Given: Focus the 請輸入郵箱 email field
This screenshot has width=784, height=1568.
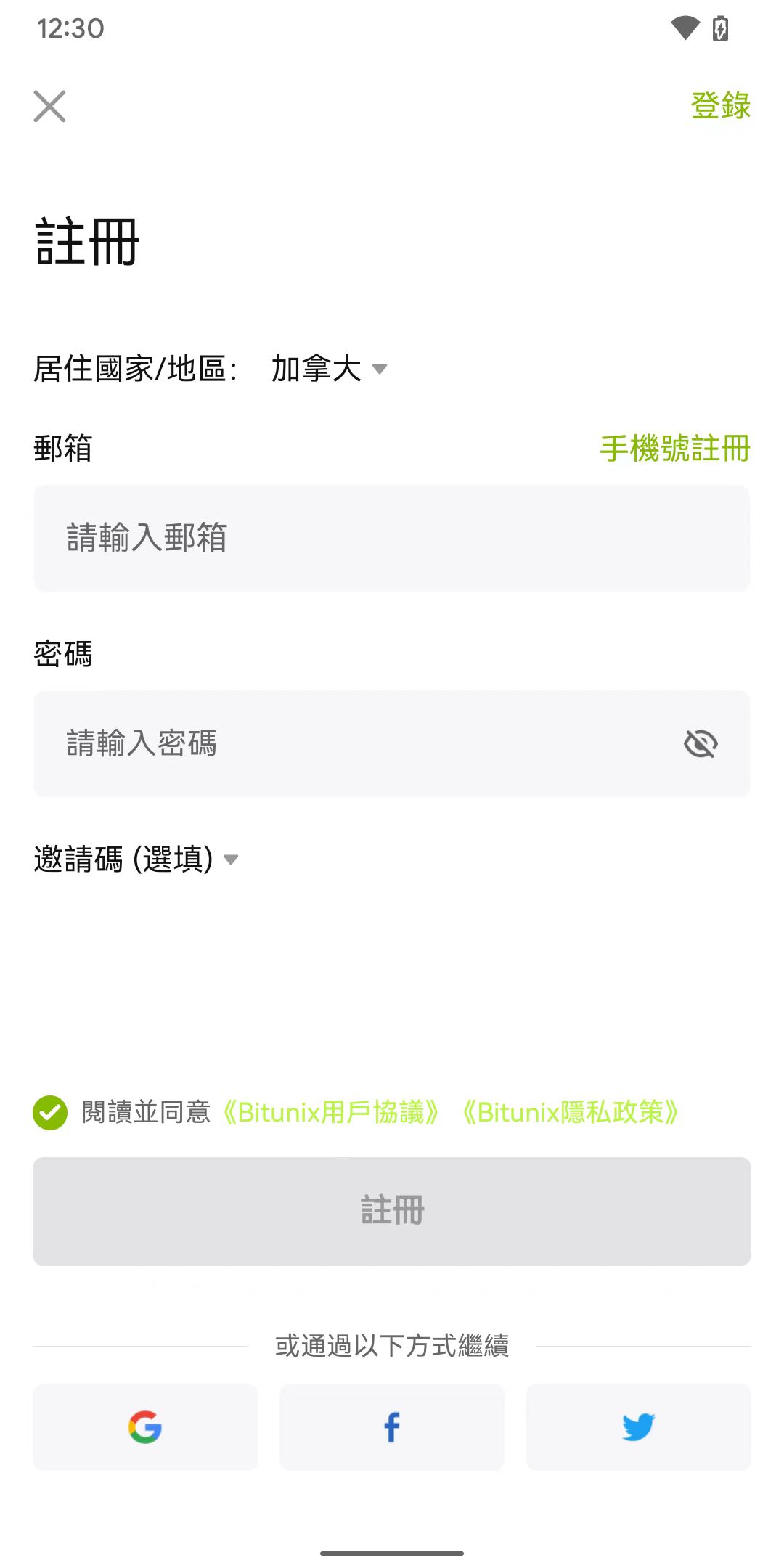Looking at the screenshot, I should tap(392, 538).
